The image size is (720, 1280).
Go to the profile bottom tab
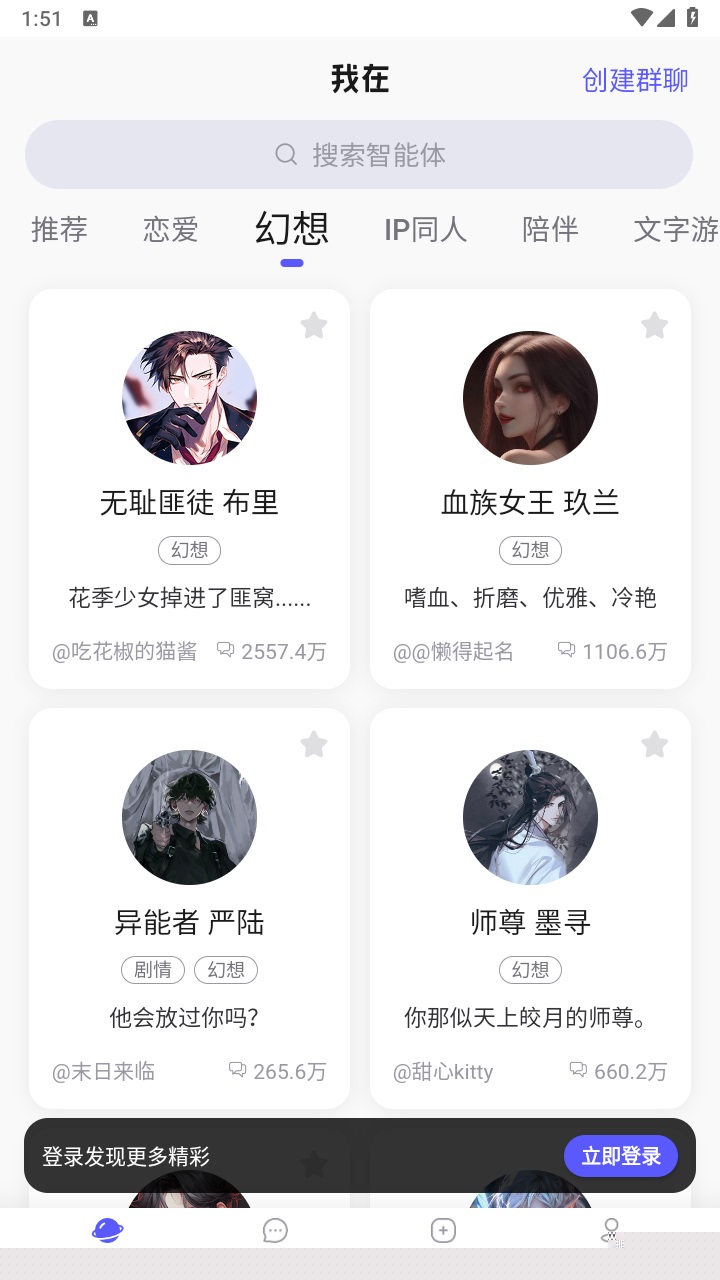tap(611, 1231)
